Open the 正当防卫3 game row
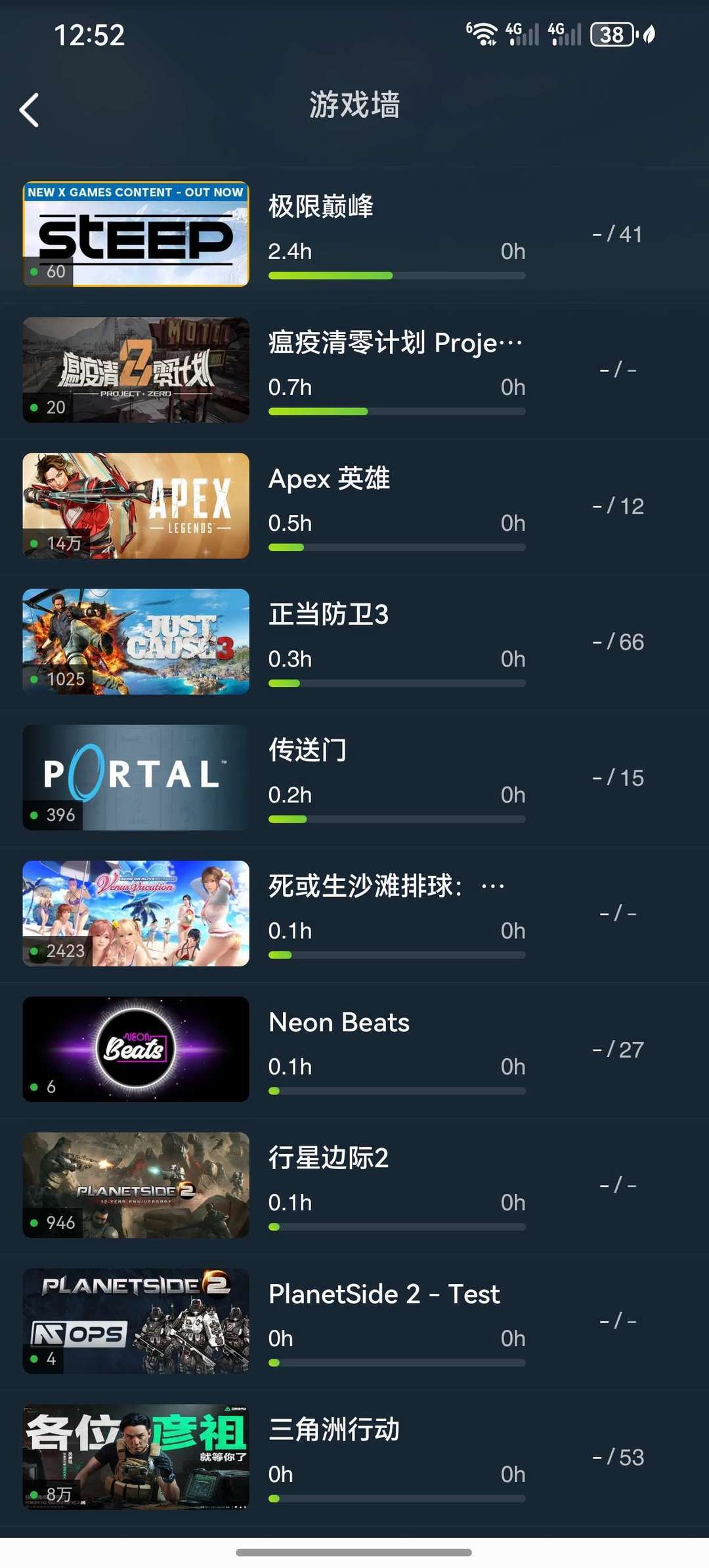Viewport: 709px width, 1568px height. tap(354, 642)
